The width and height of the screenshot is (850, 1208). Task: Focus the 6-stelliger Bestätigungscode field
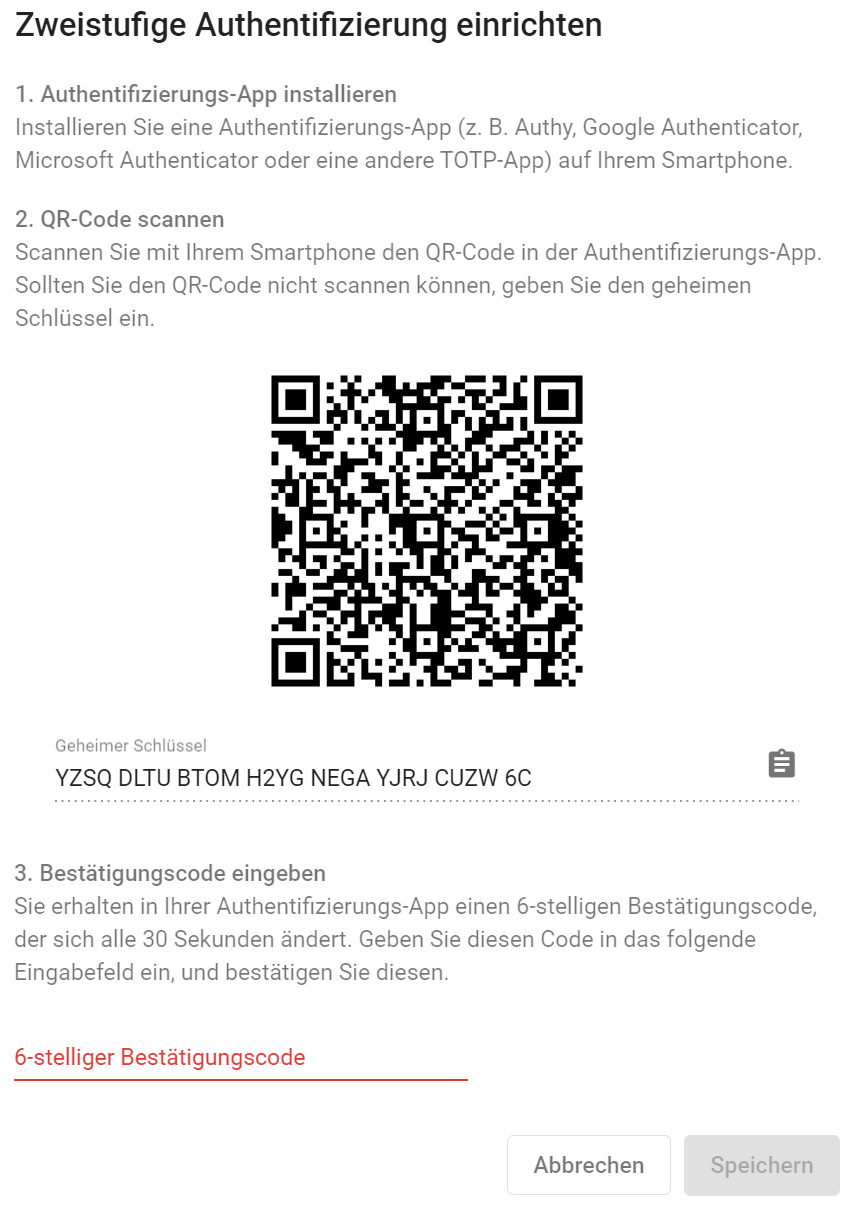tap(240, 1058)
